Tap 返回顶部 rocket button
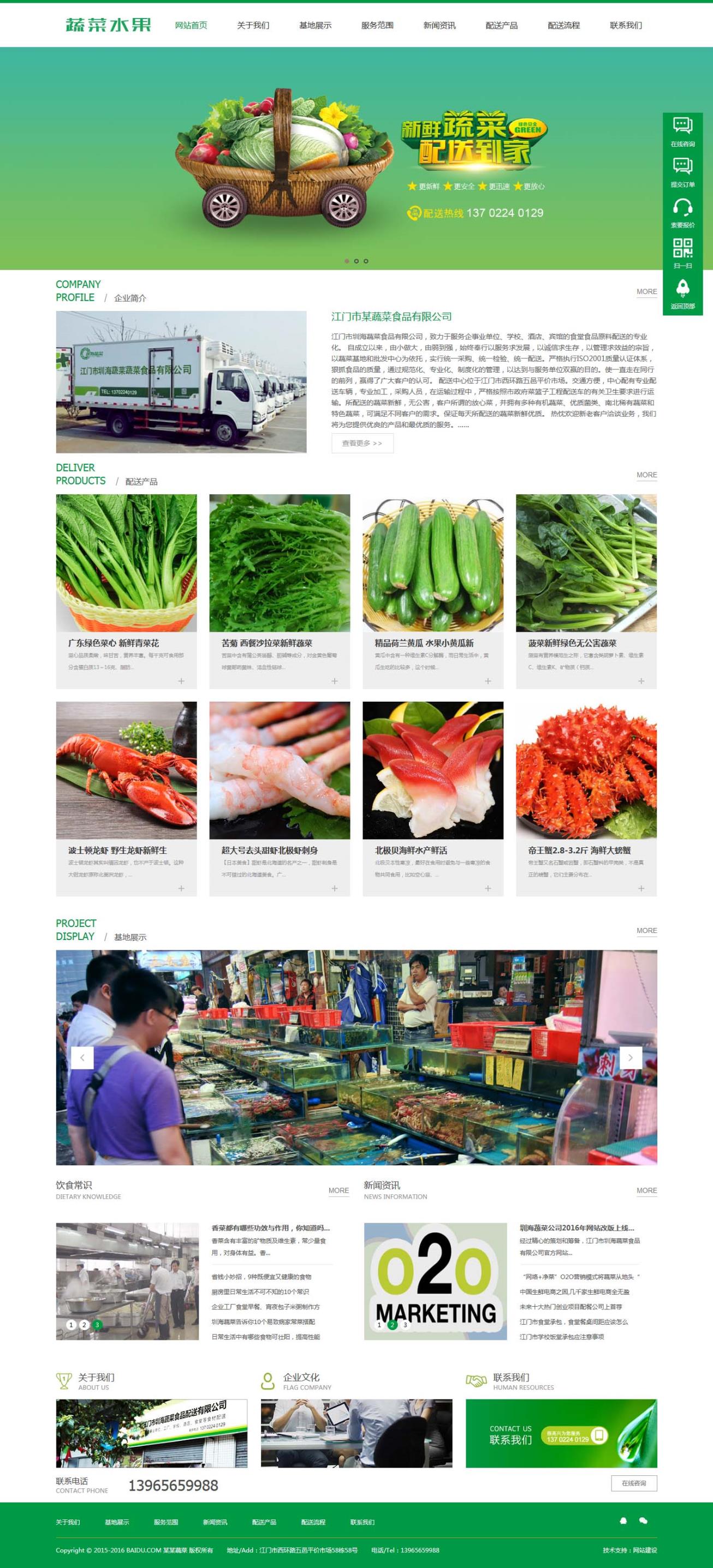Image resolution: width=713 pixels, height=1568 pixels. 682,294
